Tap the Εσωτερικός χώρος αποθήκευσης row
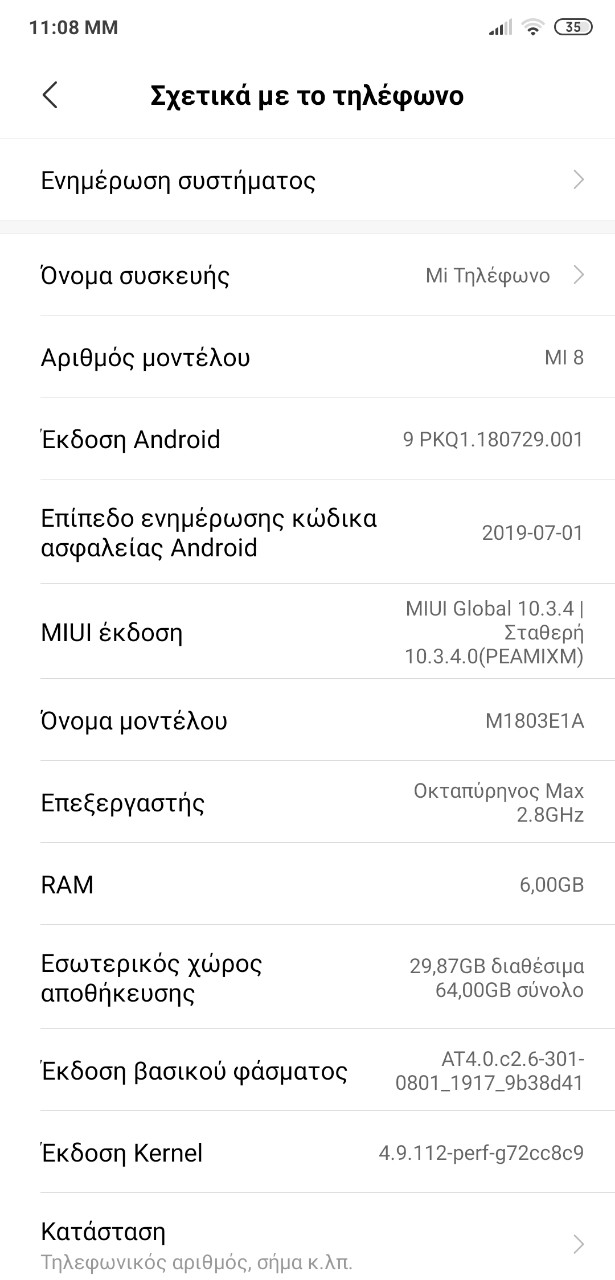The image size is (615, 1280). (307, 979)
